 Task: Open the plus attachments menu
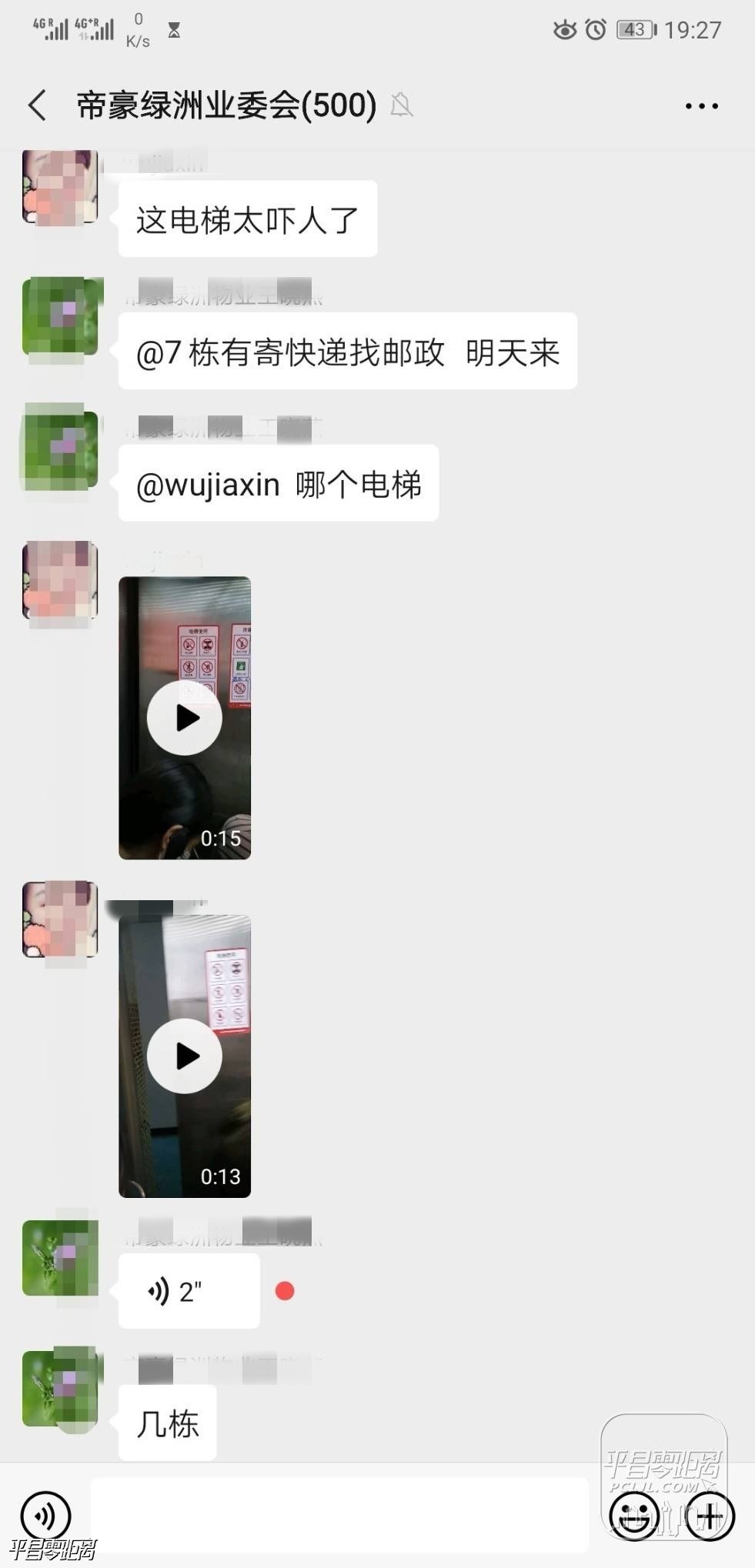click(709, 1516)
